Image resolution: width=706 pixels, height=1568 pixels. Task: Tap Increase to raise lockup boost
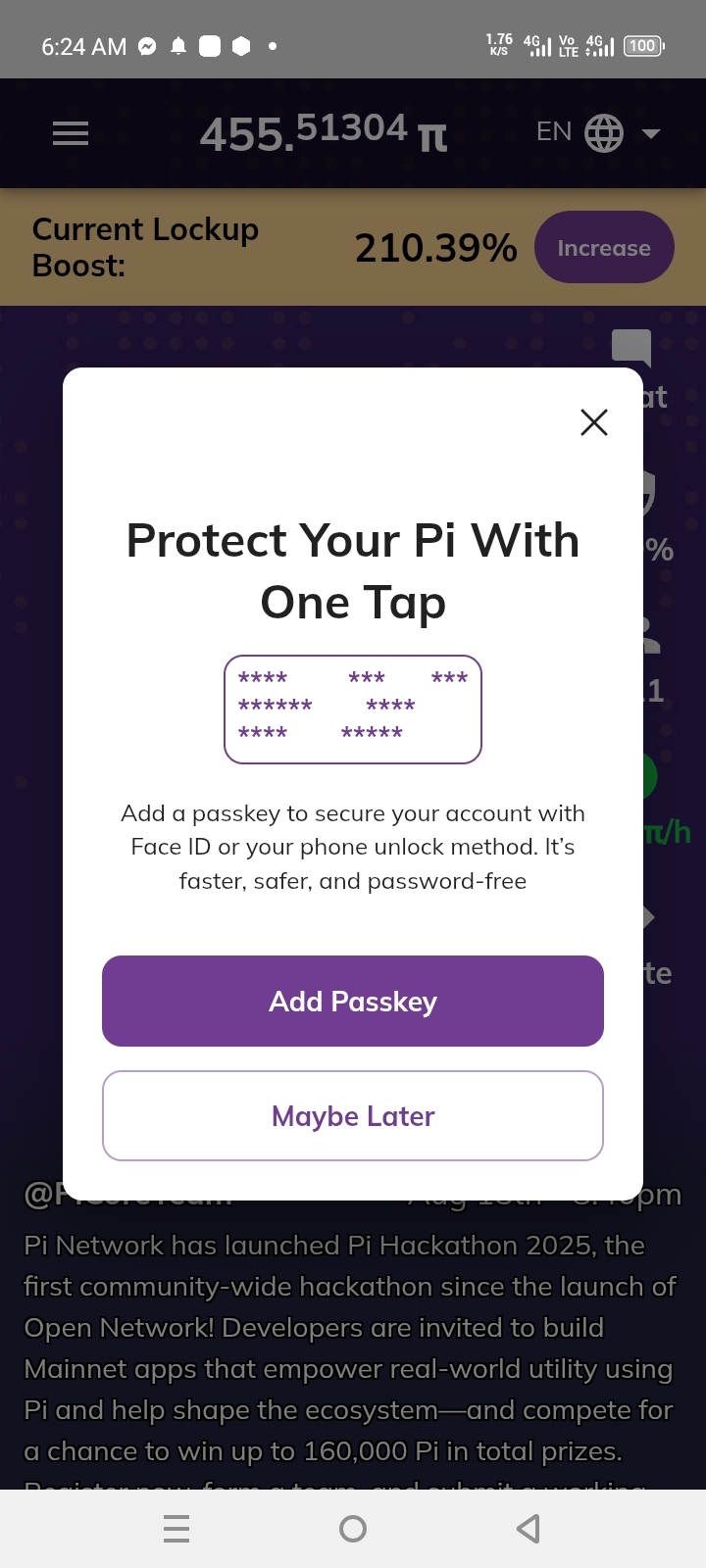[x=604, y=248]
